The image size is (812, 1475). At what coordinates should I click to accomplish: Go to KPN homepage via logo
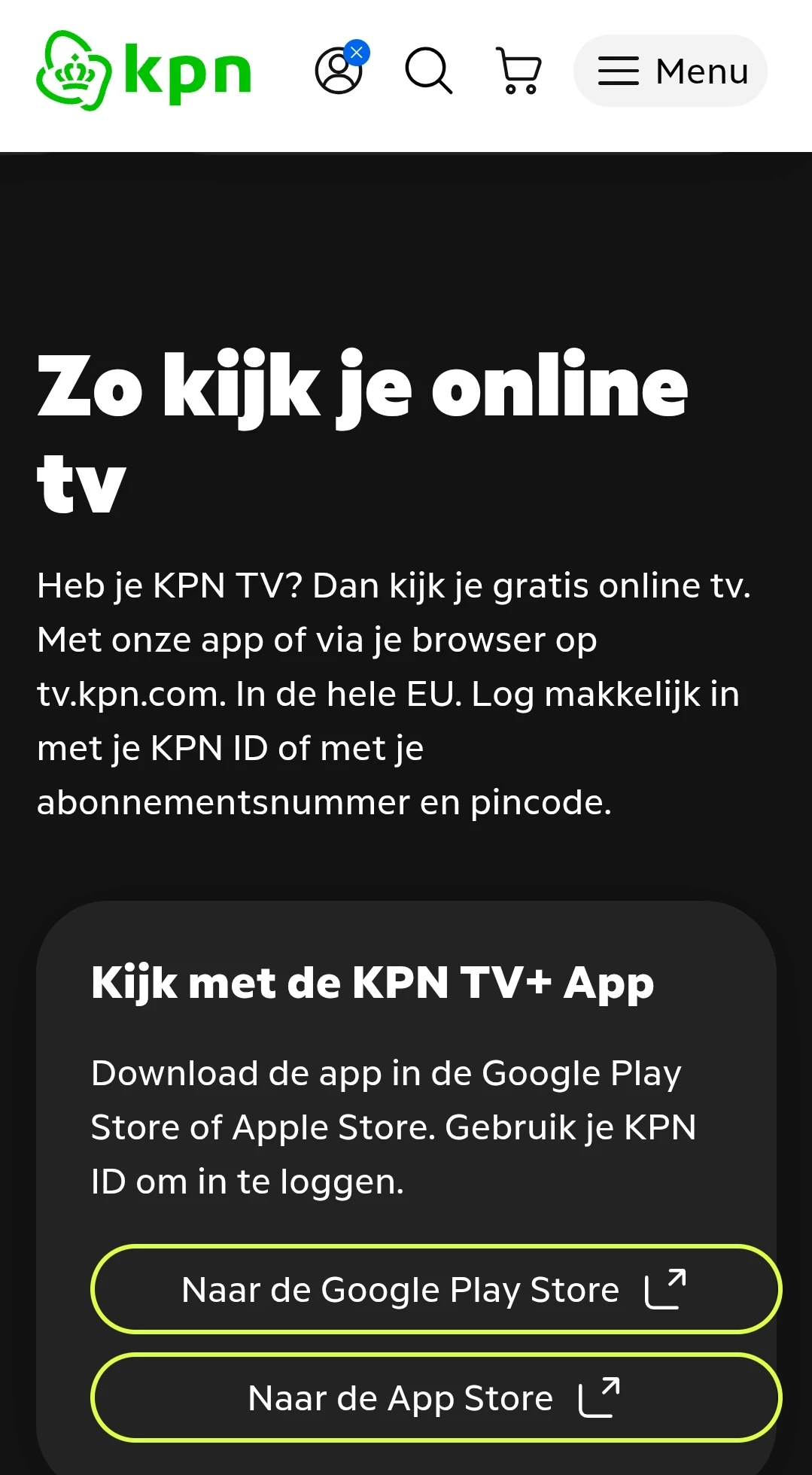pos(144,71)
